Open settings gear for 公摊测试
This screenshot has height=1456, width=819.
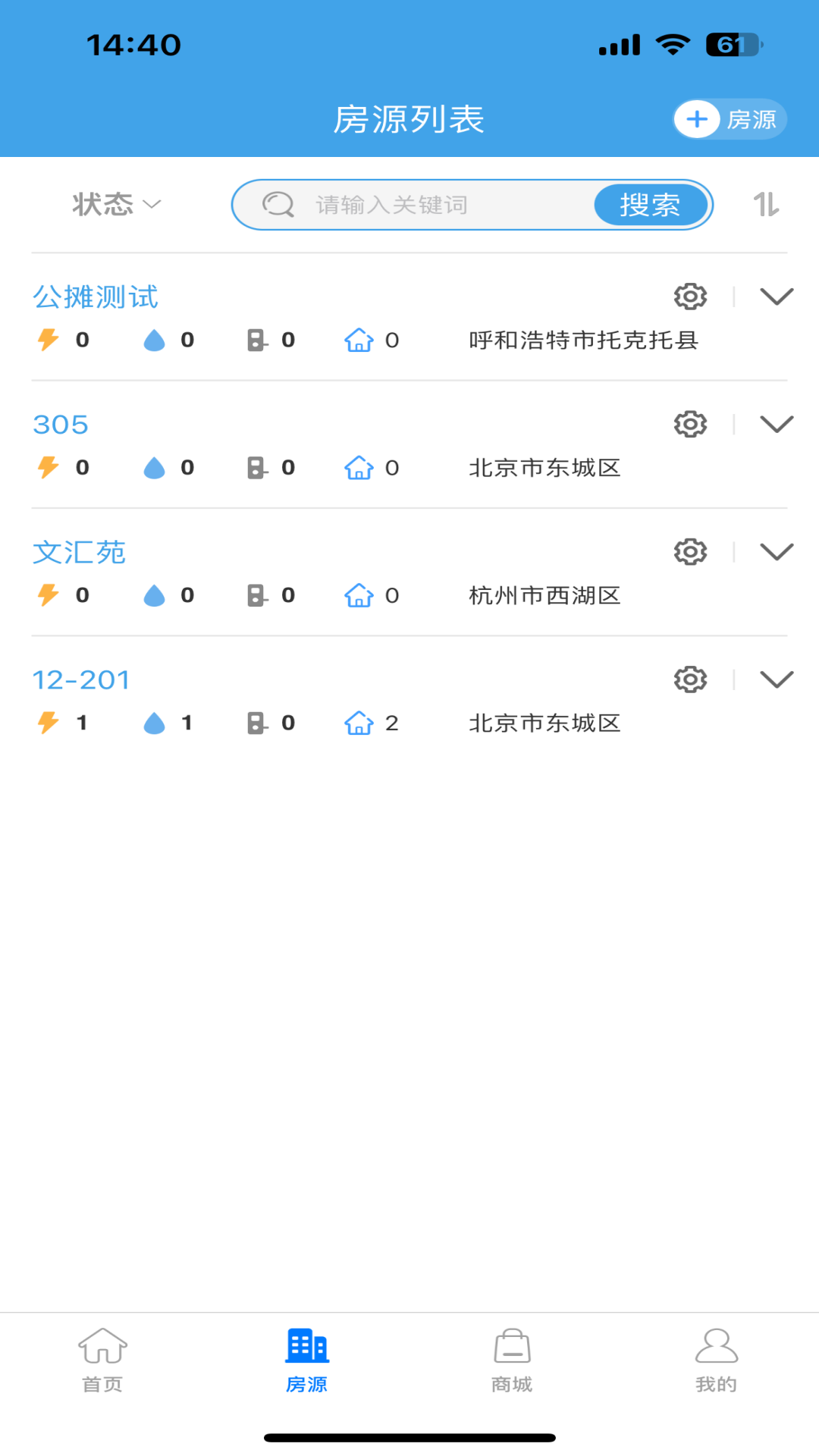coord(690,296)
